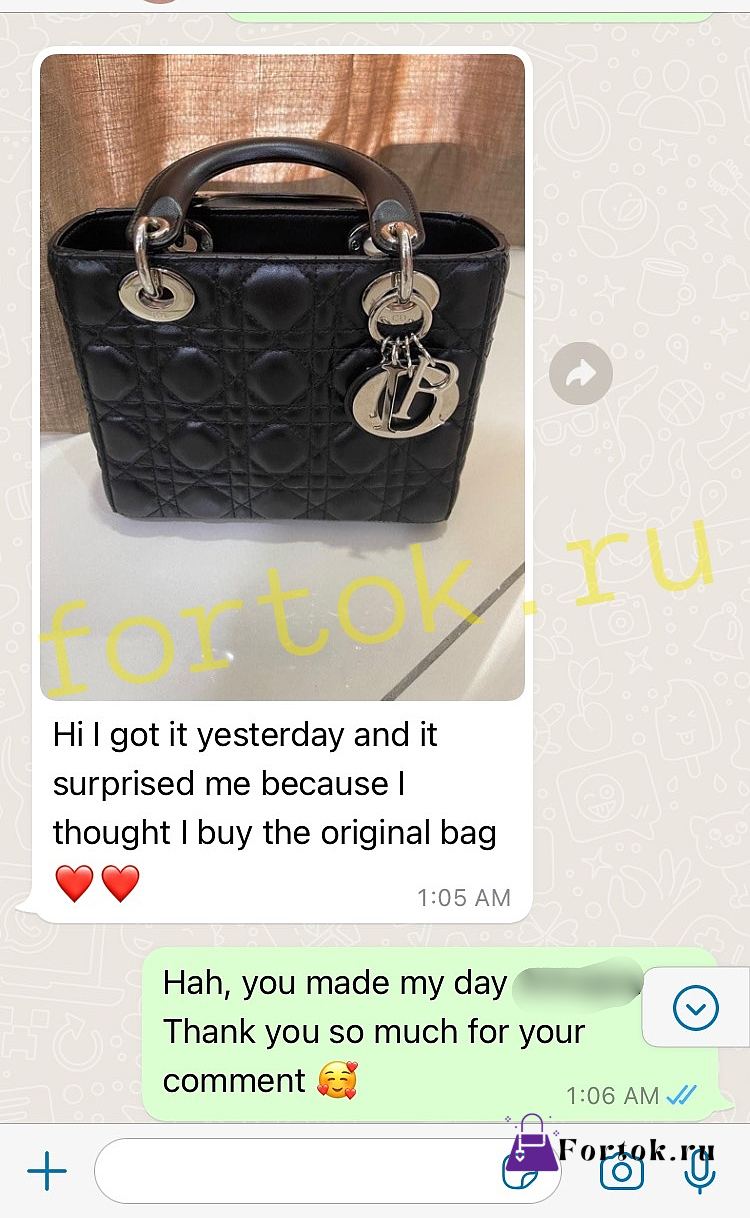This screenshot has height=1218, width=750.
Task: Jump to latest messages with down chevron
Action: tap(695, 1007)
